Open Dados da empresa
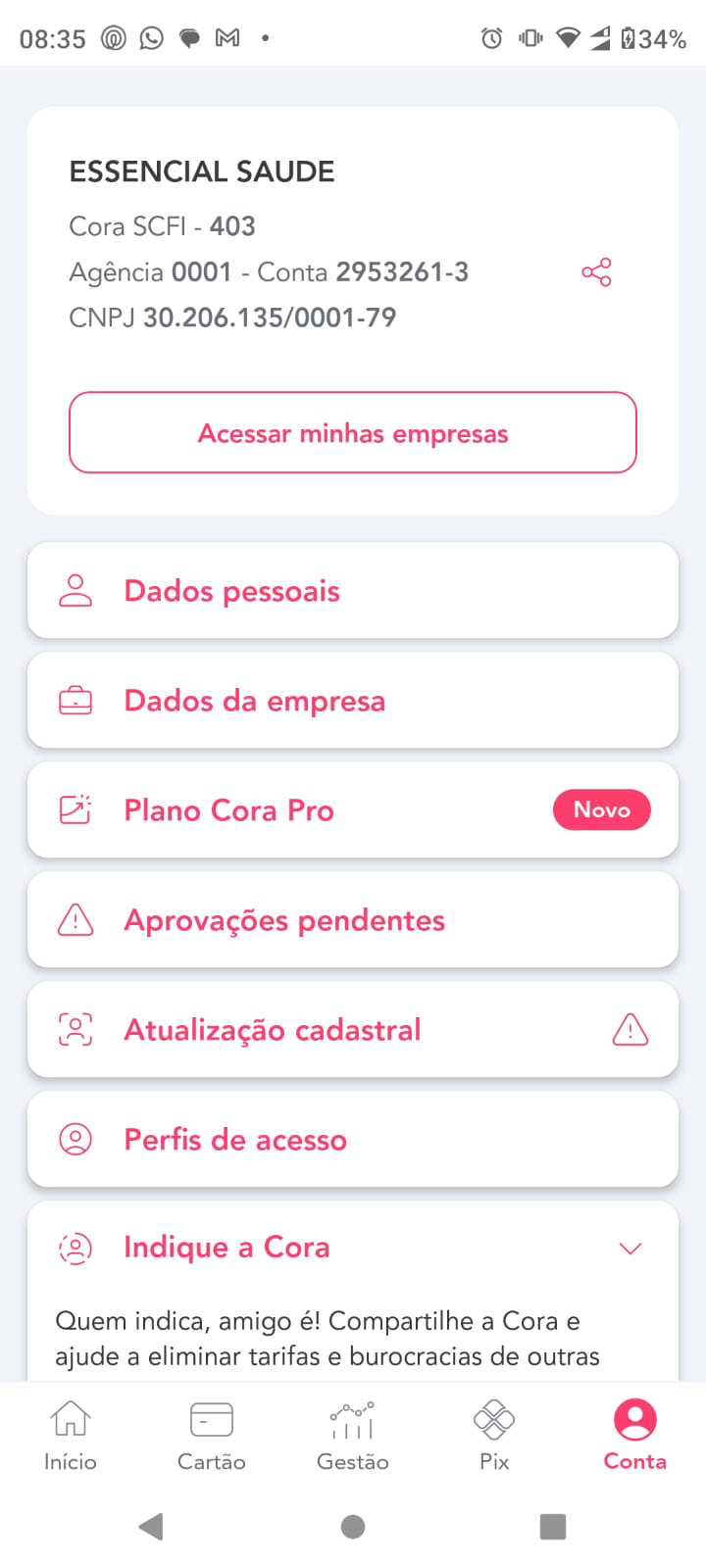 click(353, 701)
